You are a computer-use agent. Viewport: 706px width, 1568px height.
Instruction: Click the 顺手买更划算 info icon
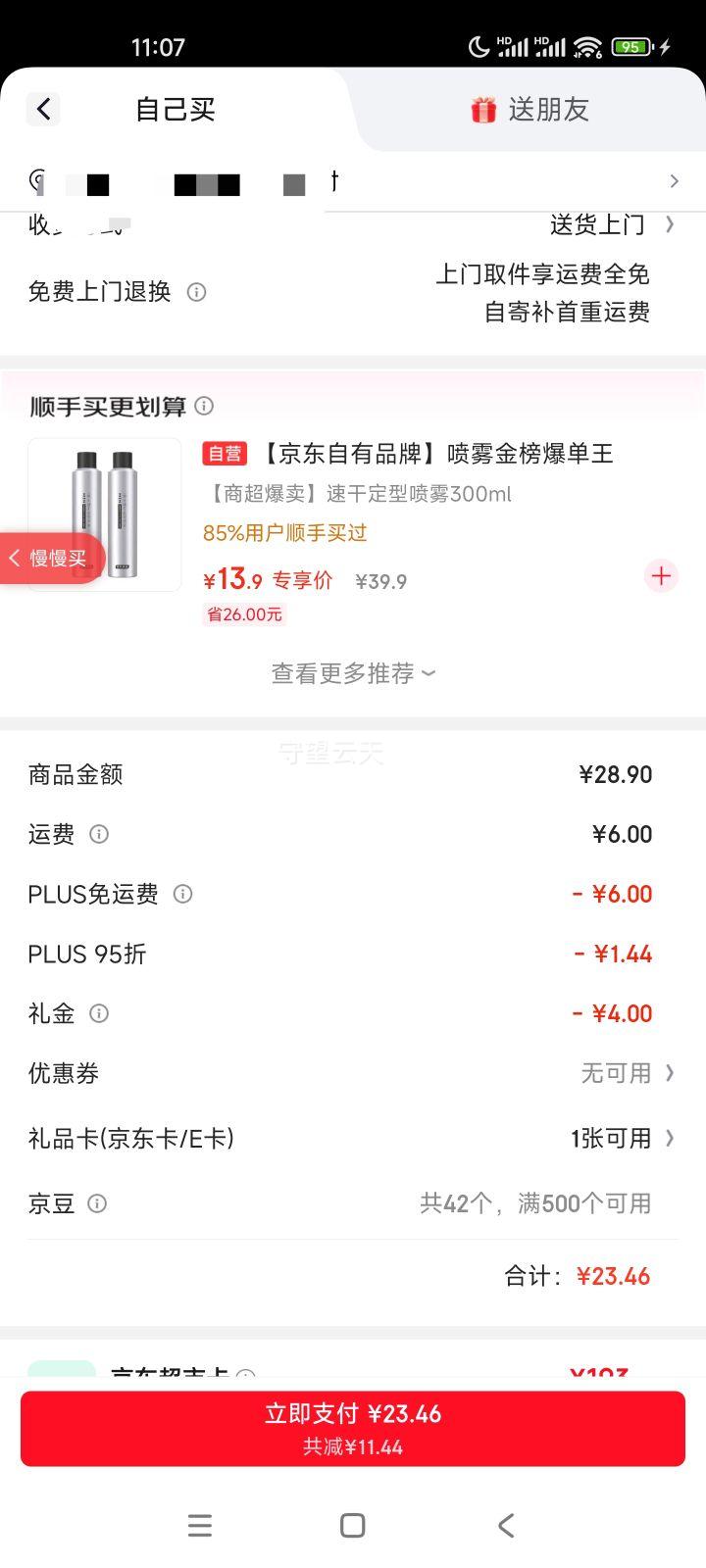pos(204,406)
